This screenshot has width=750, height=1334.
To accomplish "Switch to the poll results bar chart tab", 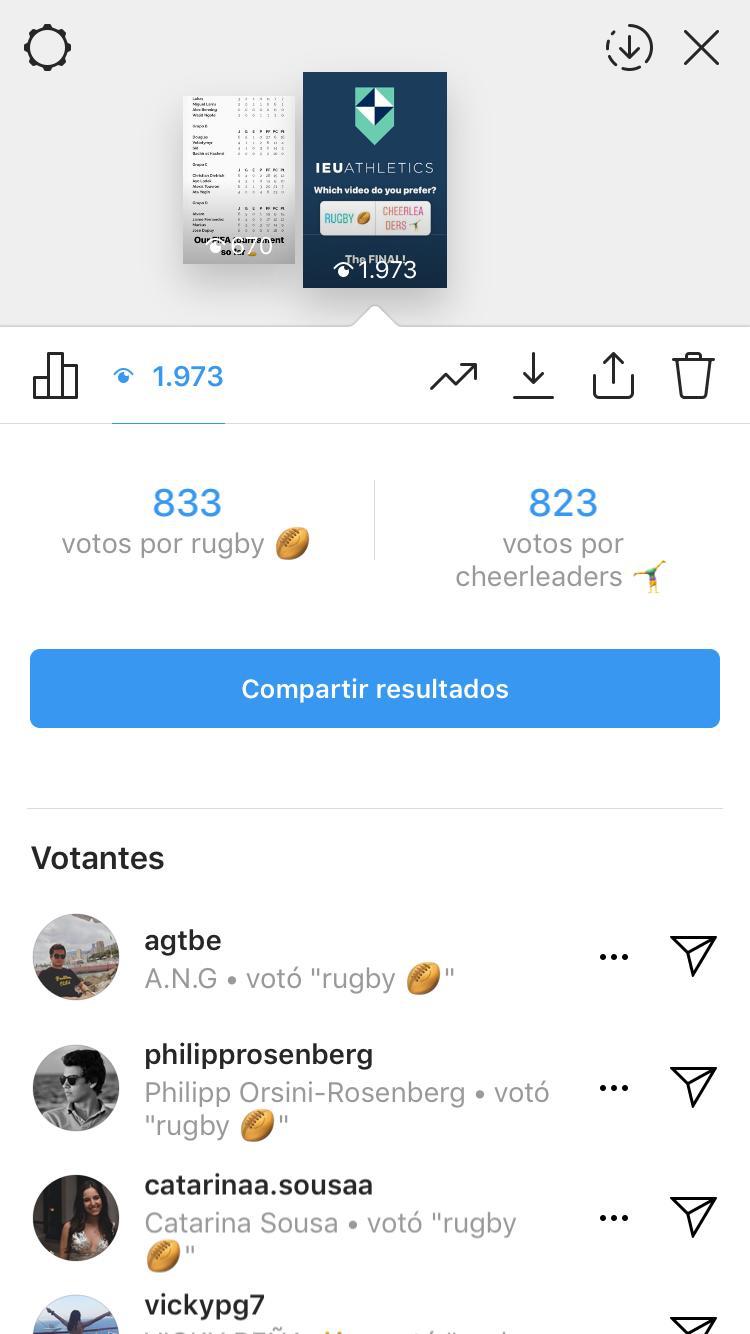I will point(56,376).
